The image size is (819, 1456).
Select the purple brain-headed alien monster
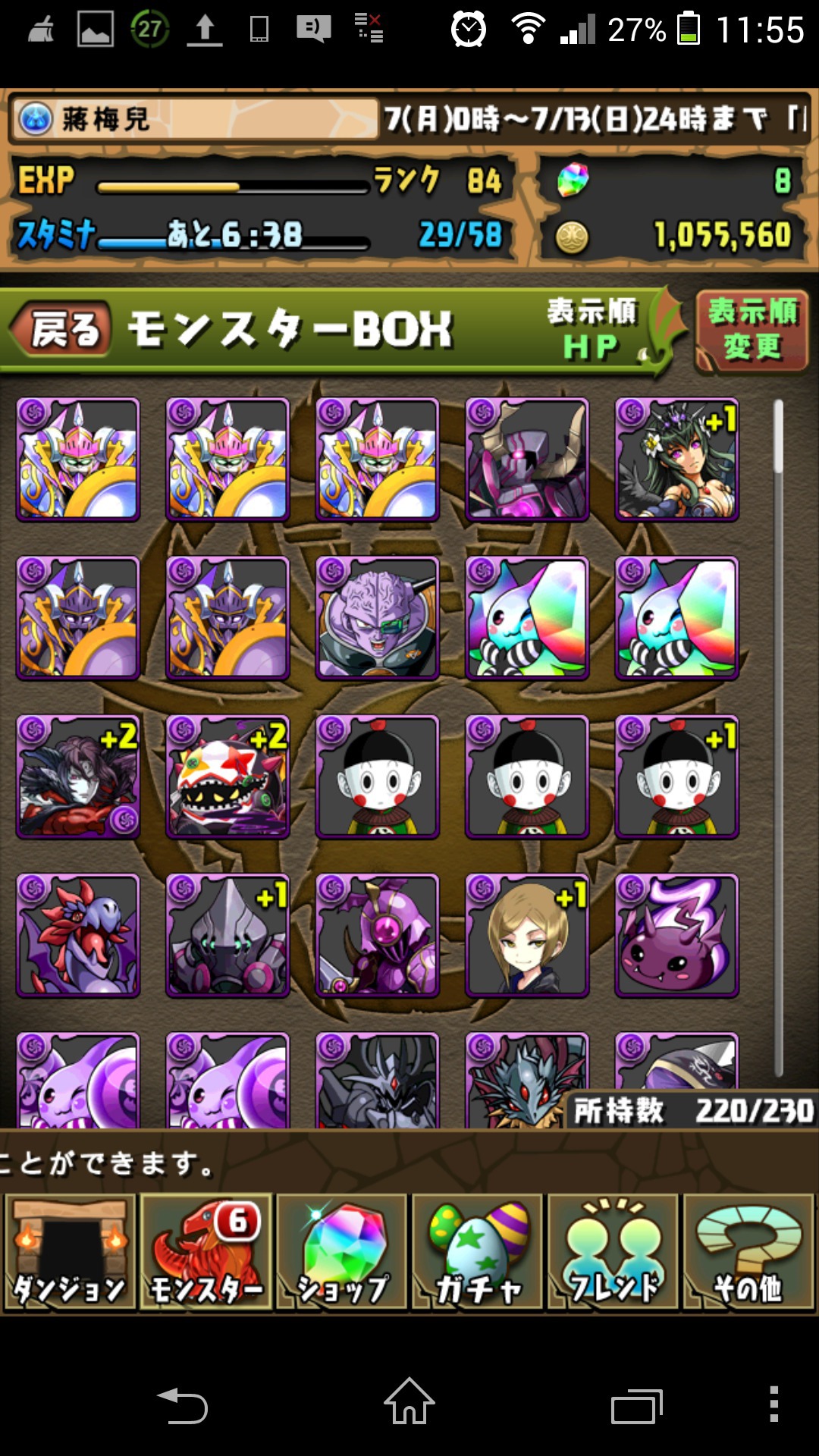(378, 618)
